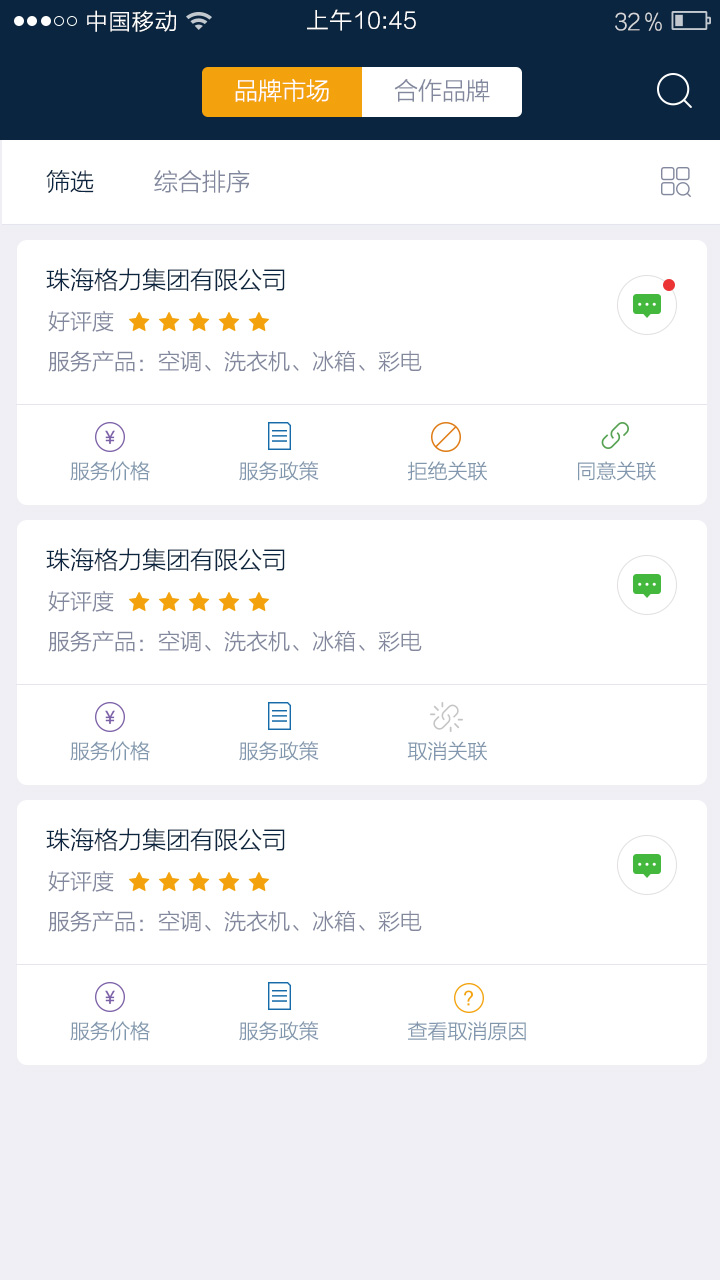Message the company on the 查看取消原因 card
This screenshot has height=1280, width=720.
coord(647,865)
